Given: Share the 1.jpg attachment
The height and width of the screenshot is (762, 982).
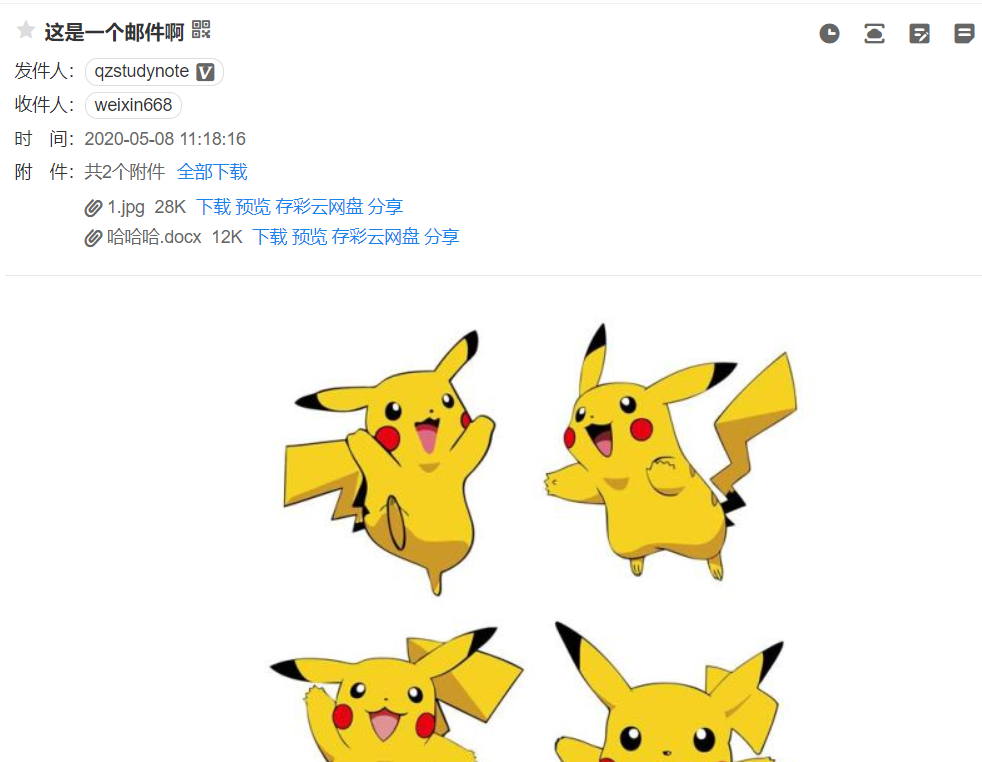Looking at the screenshot, I should pyautogui.click(x=385, y=207).
